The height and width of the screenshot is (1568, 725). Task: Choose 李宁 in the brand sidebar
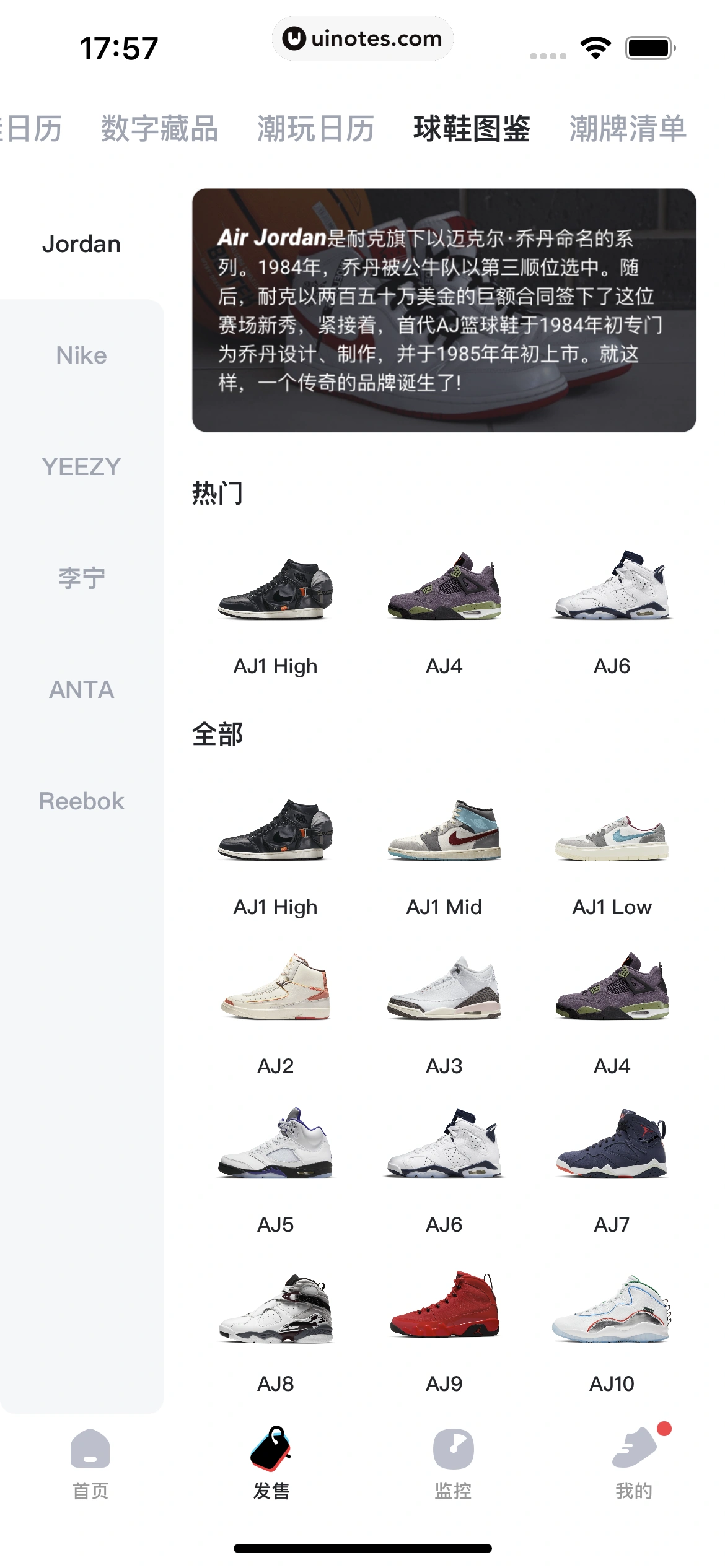81,578
